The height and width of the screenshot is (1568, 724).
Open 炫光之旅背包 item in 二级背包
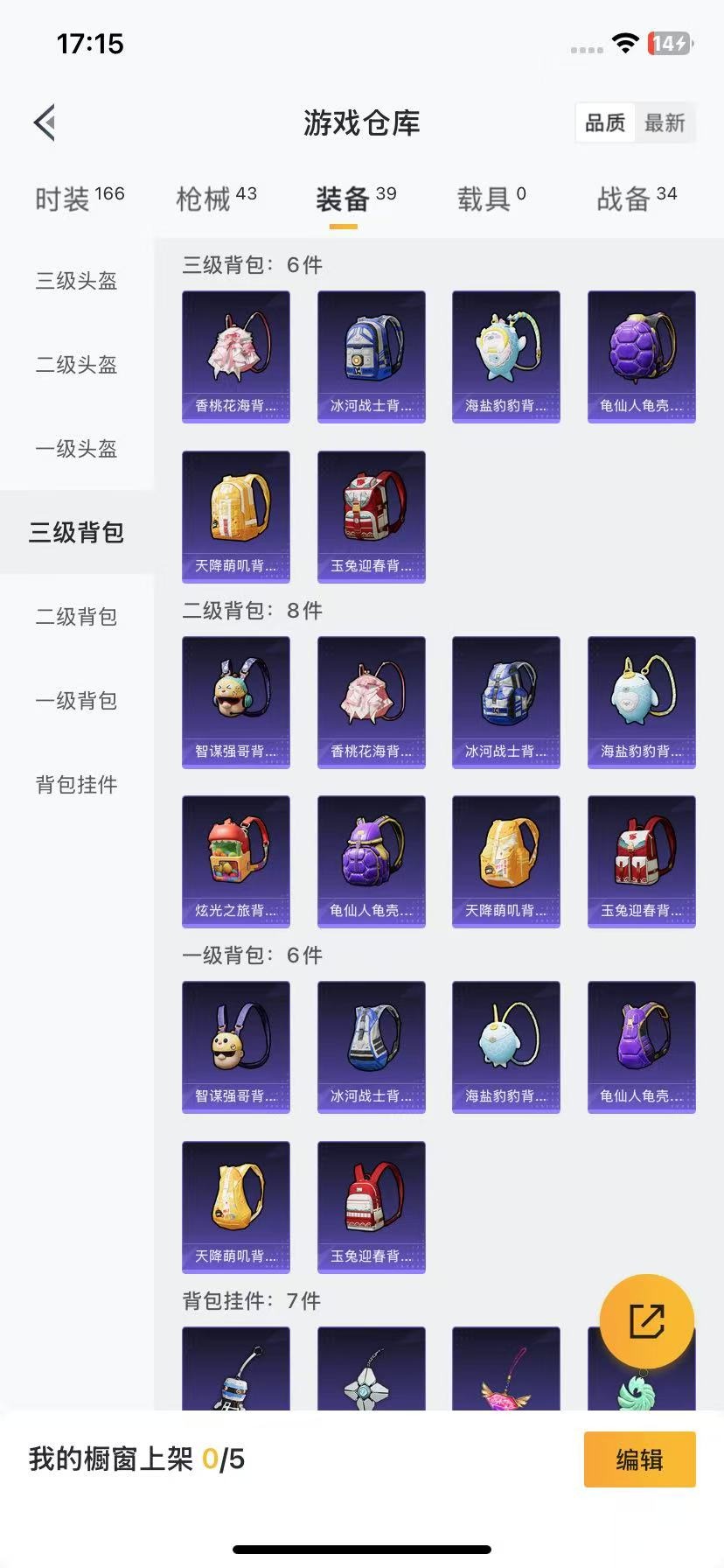[236, 862]
